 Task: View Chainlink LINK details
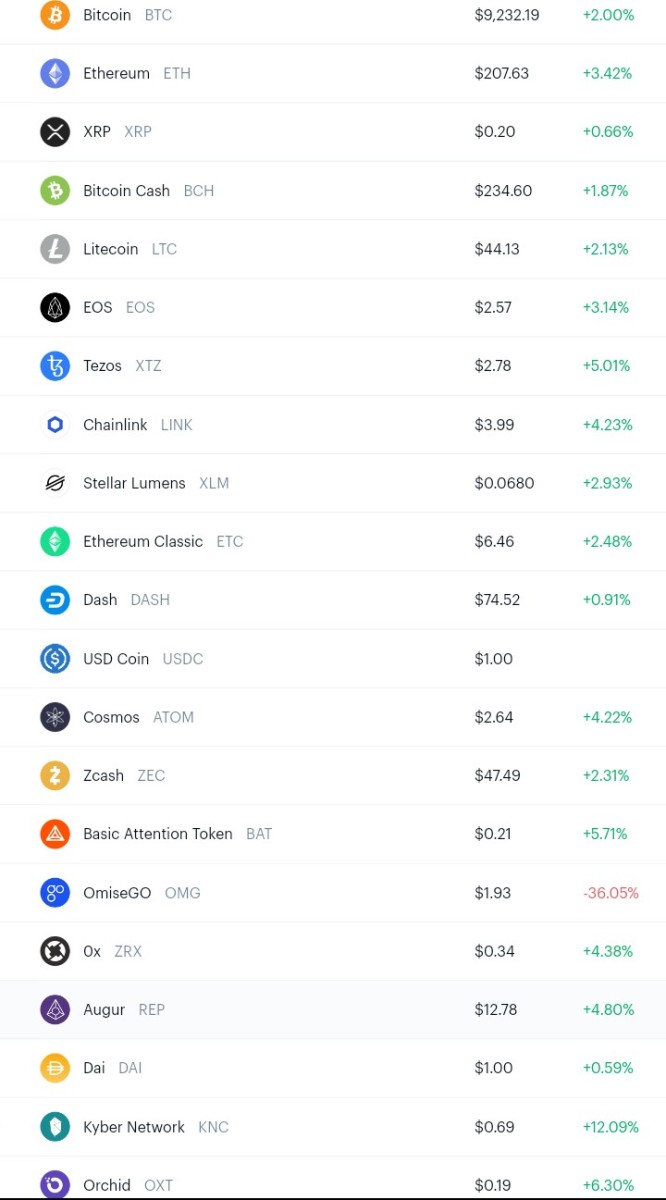coord(115,424)
